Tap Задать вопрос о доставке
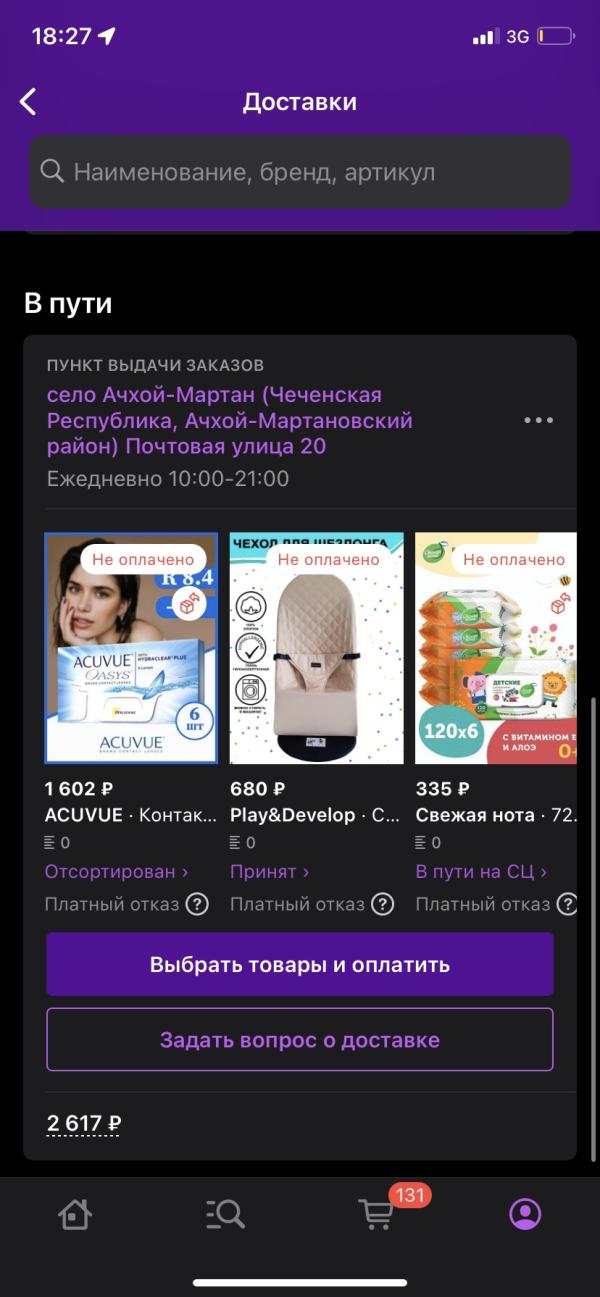This screenshot has height=1297, width=600. (300, 1040)
